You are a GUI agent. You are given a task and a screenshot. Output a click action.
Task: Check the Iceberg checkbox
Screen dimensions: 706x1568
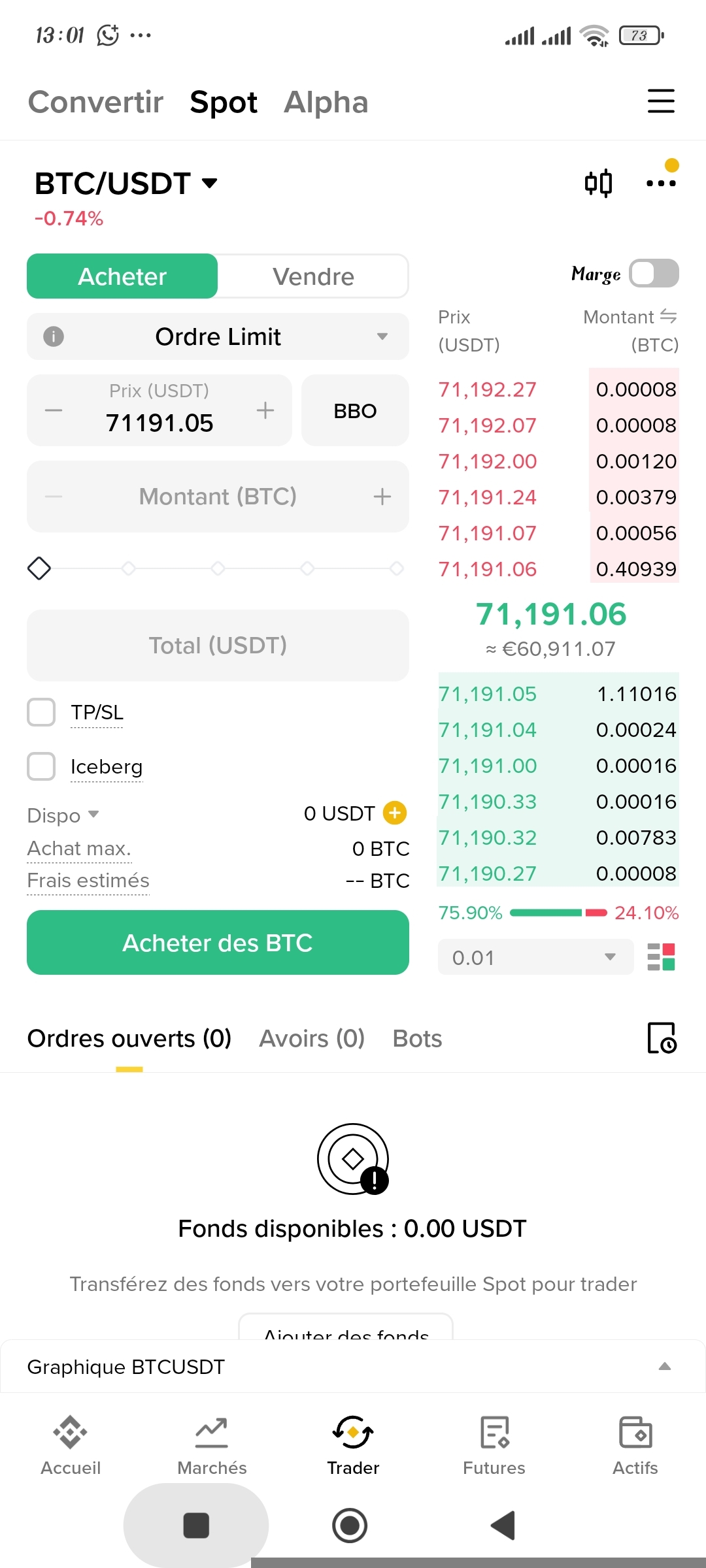point(41,766)
